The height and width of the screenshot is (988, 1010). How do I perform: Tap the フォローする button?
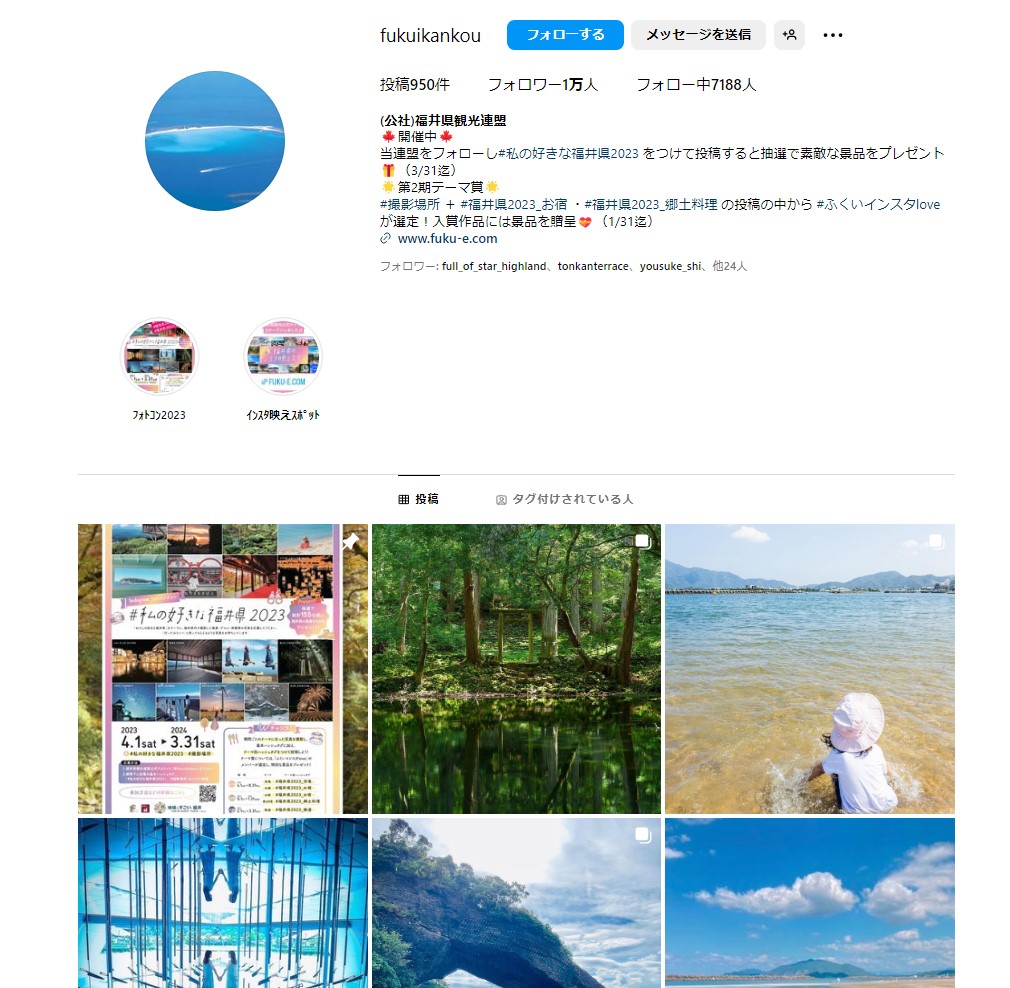pos(565,35)
